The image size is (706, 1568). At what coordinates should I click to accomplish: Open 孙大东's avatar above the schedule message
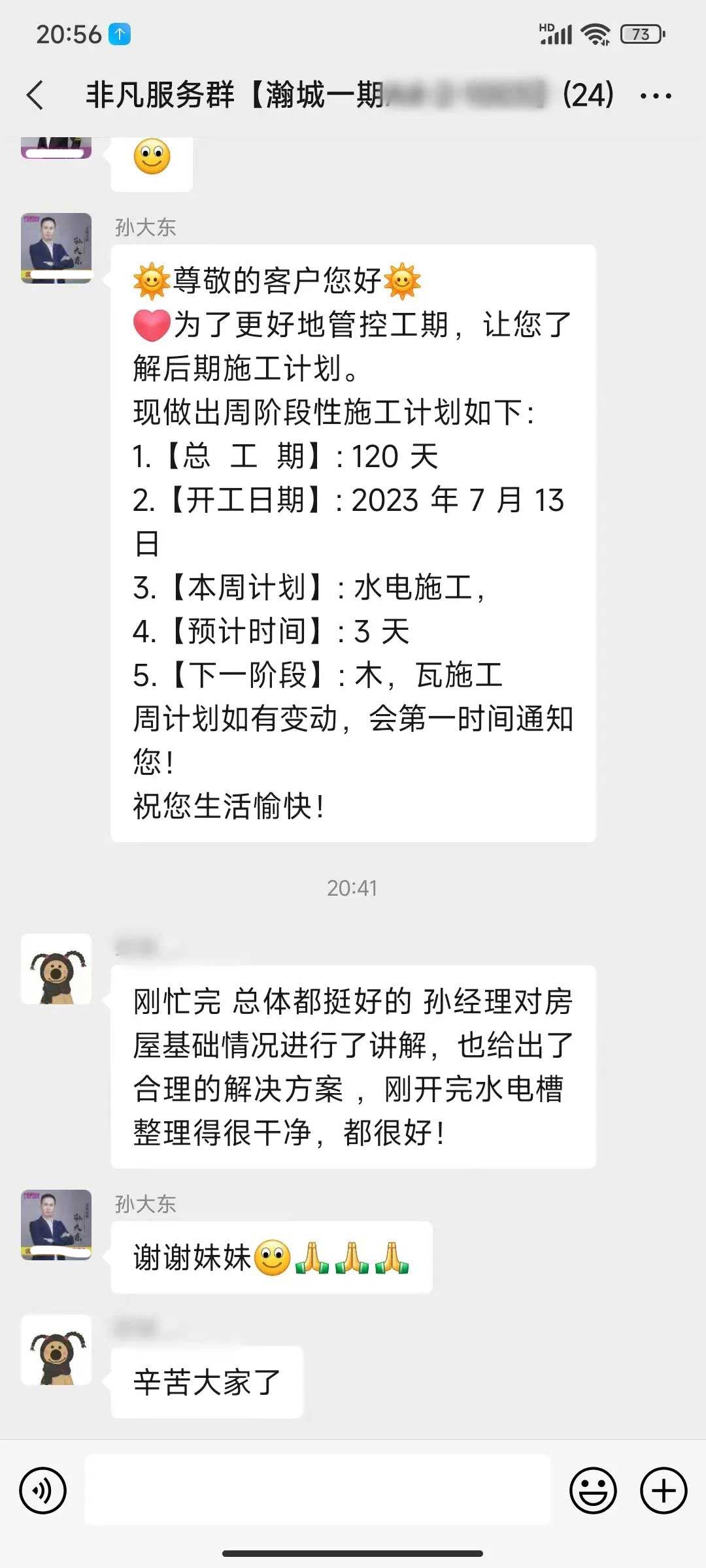point(56,248)
